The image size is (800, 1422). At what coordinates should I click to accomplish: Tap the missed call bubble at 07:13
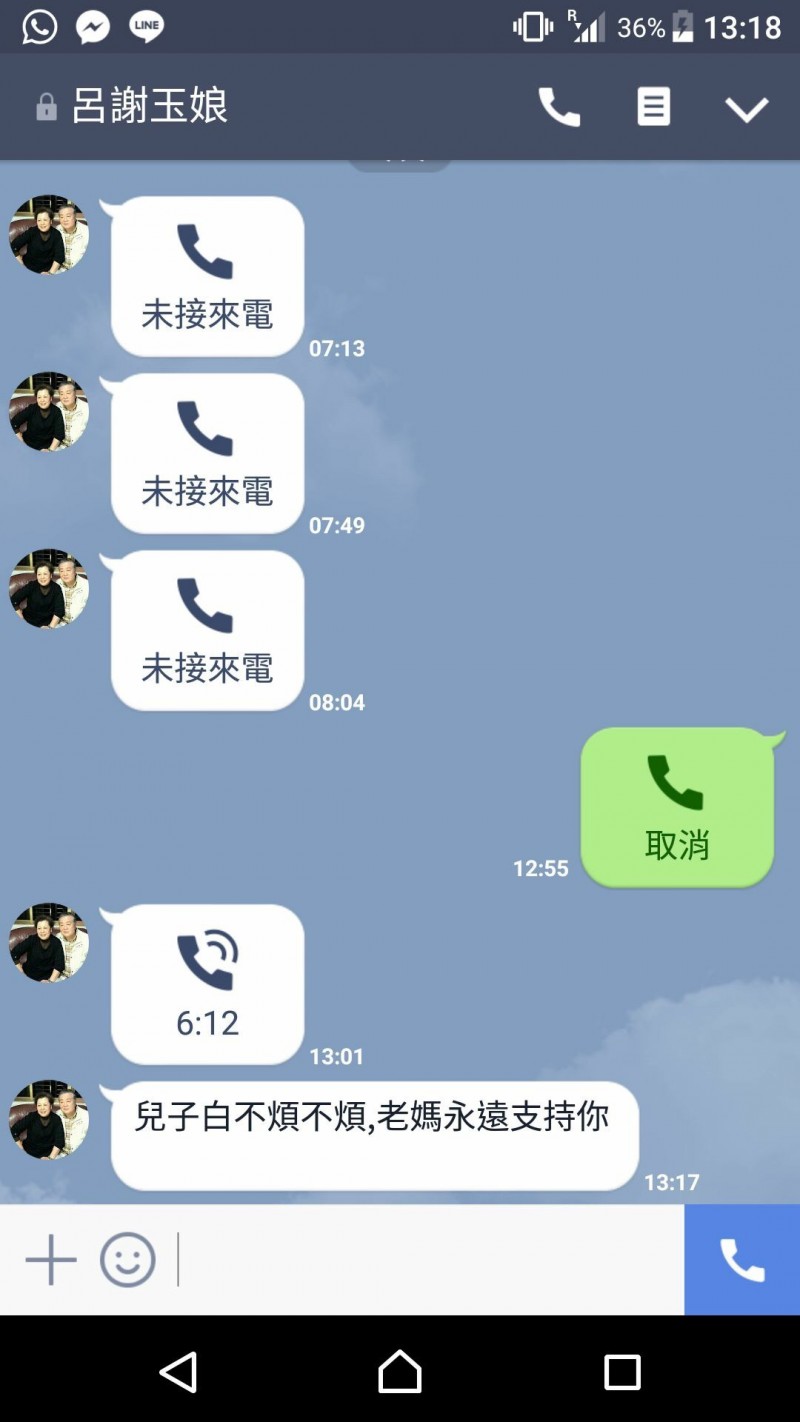[x=208, y=276]
